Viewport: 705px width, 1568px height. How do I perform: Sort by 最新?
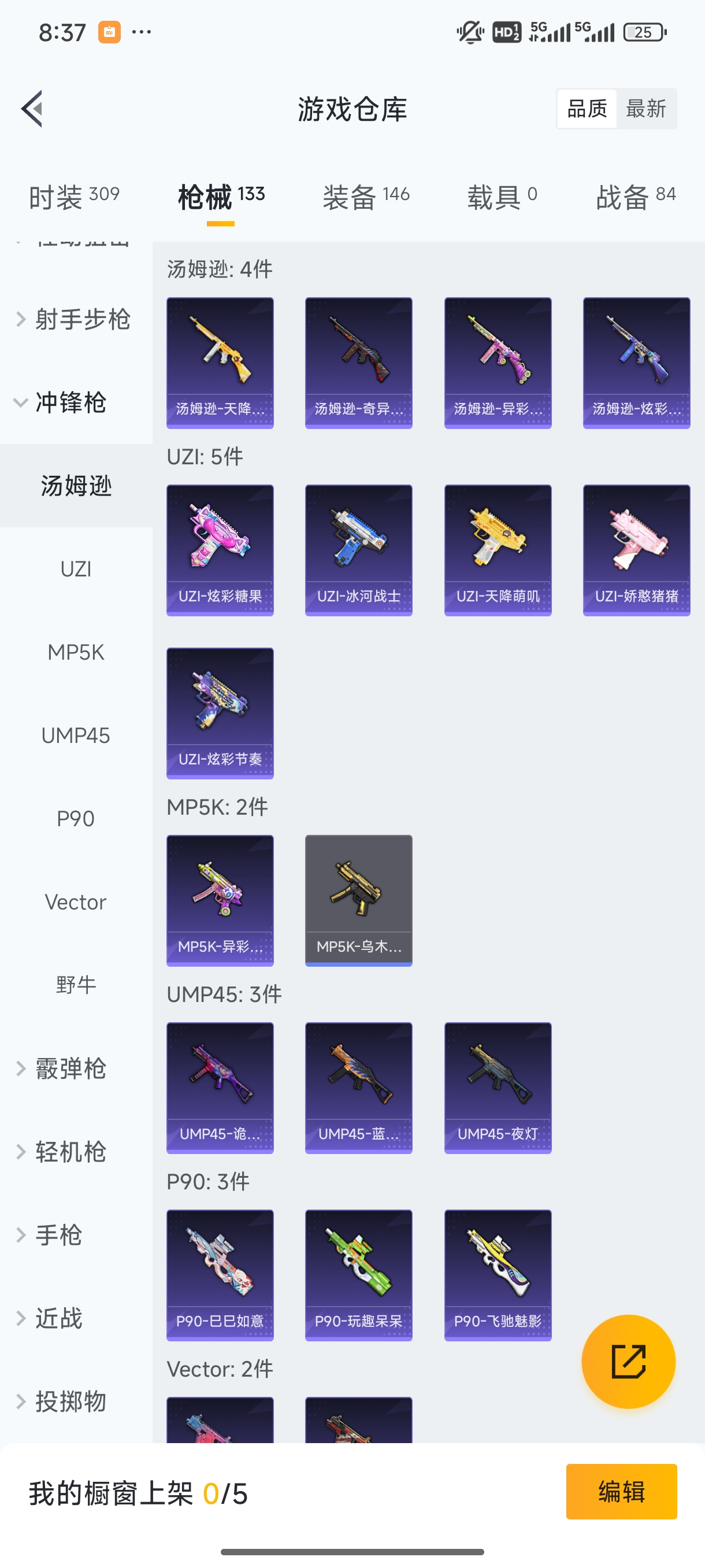click(x=645, y=109)
